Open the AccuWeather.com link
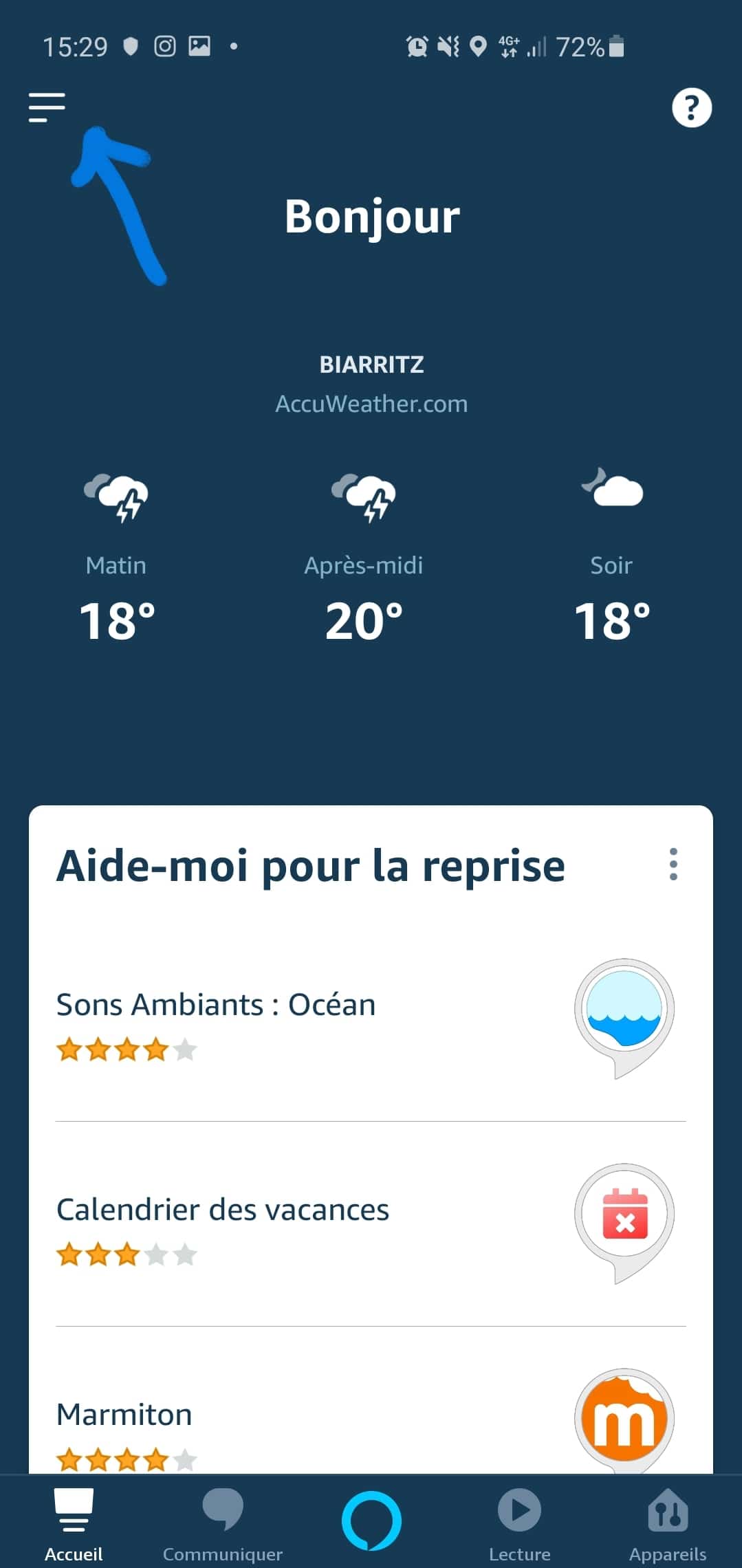Viewport: 742px width, 1568px height. [x=371, y=404]
